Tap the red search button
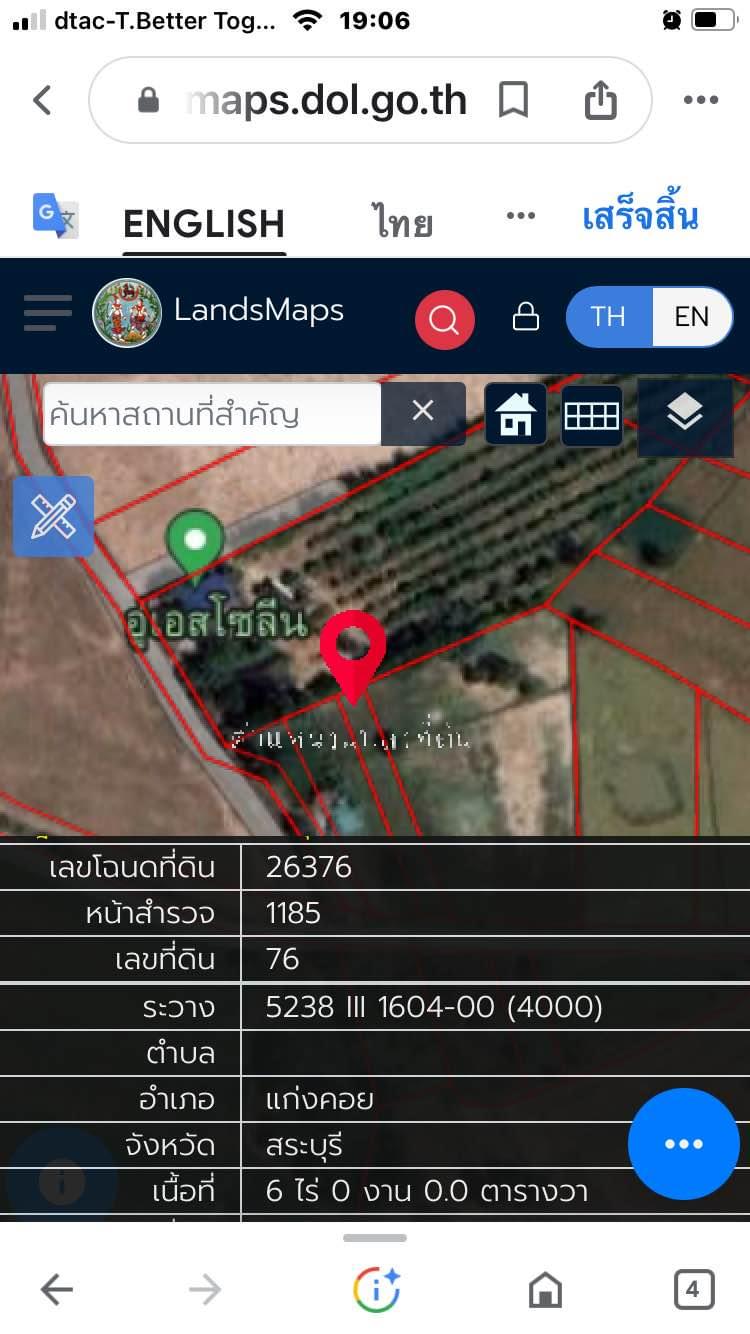750x1334 pixels. (x=444, y=320)
